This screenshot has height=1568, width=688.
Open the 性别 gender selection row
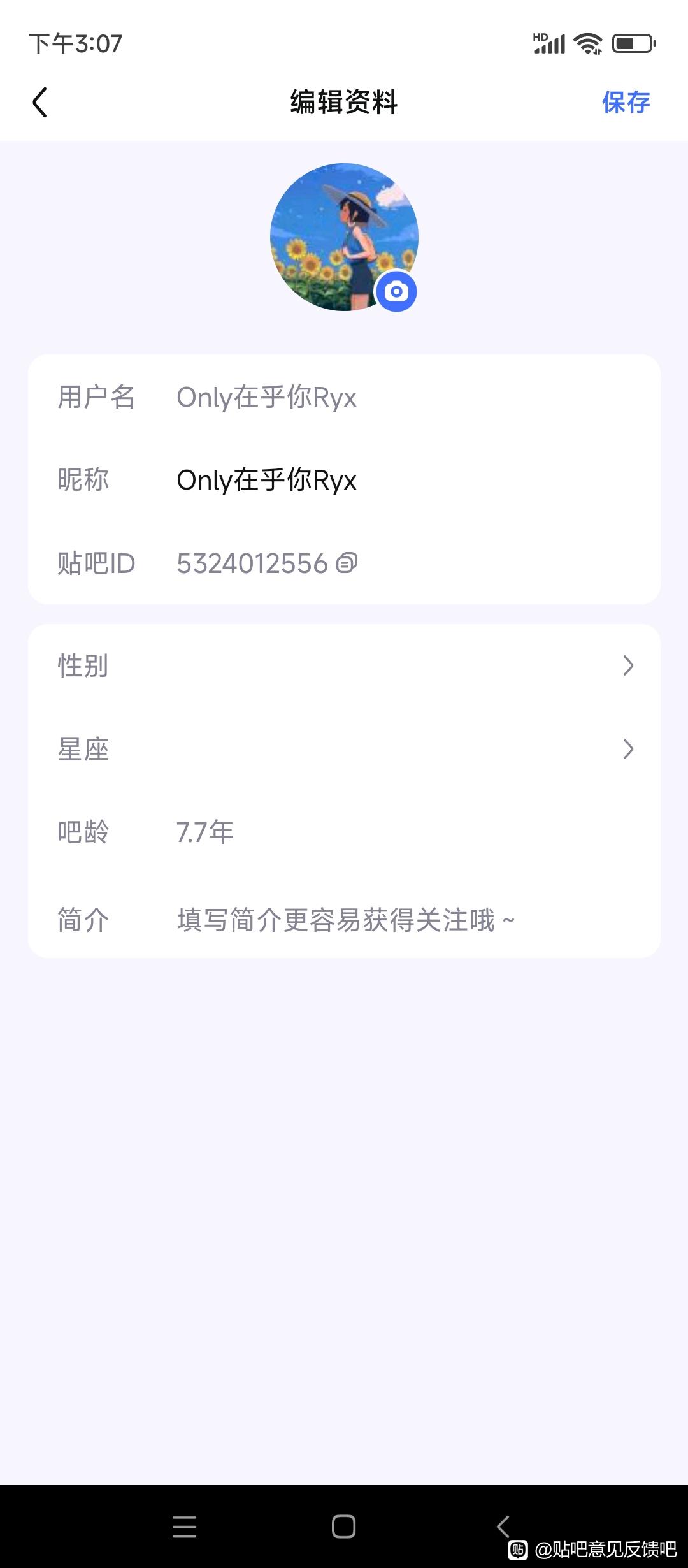pos(344,665)
